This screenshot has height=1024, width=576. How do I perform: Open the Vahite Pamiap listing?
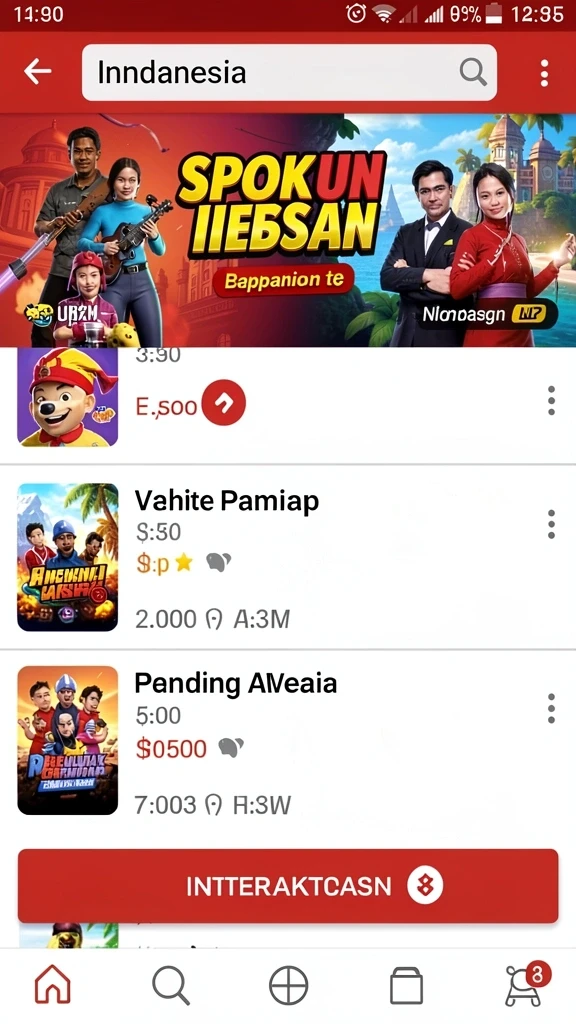(288, 557)
